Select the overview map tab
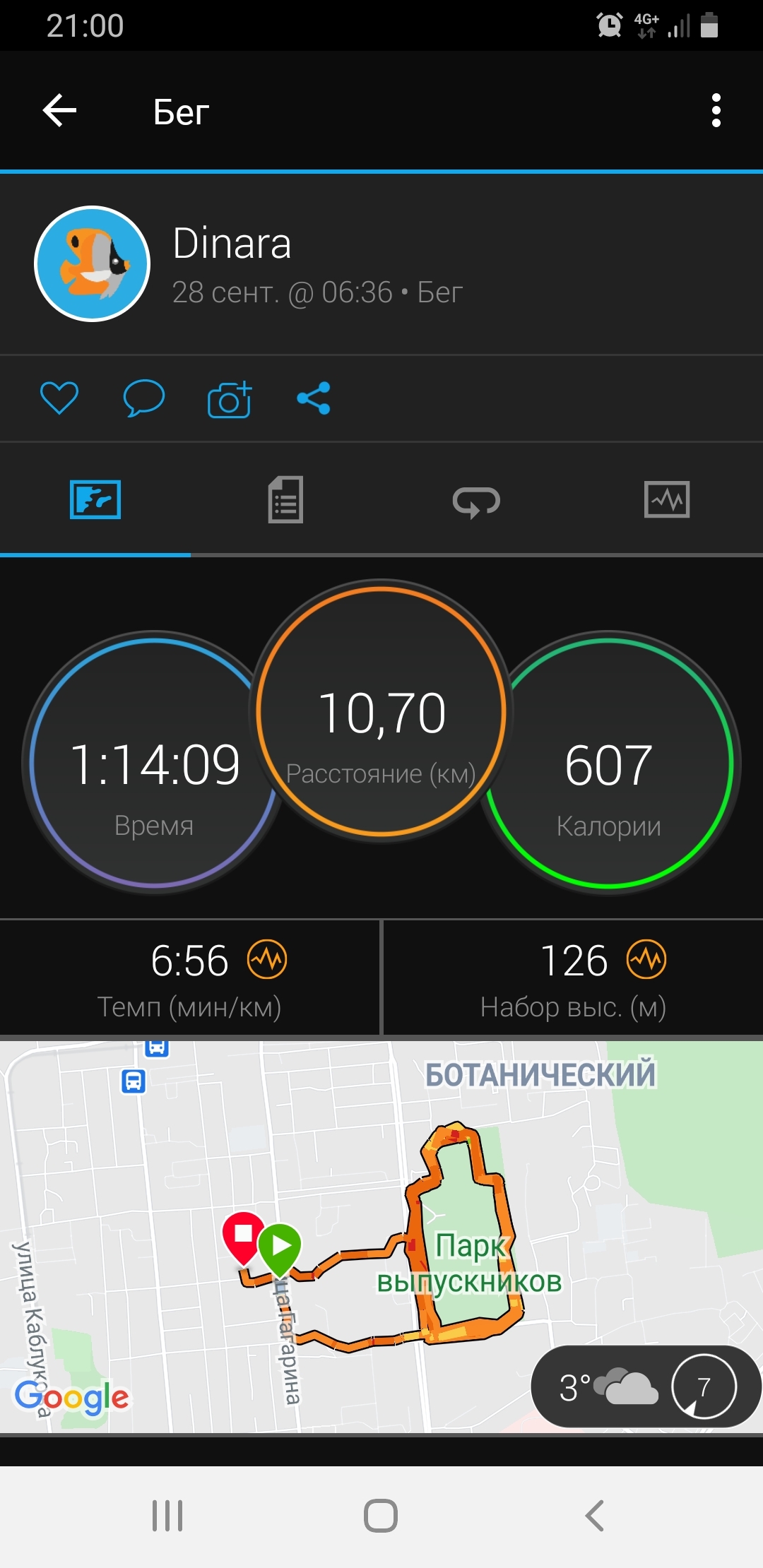Viewport: 763px width, 1568px height. click(95, 500)
